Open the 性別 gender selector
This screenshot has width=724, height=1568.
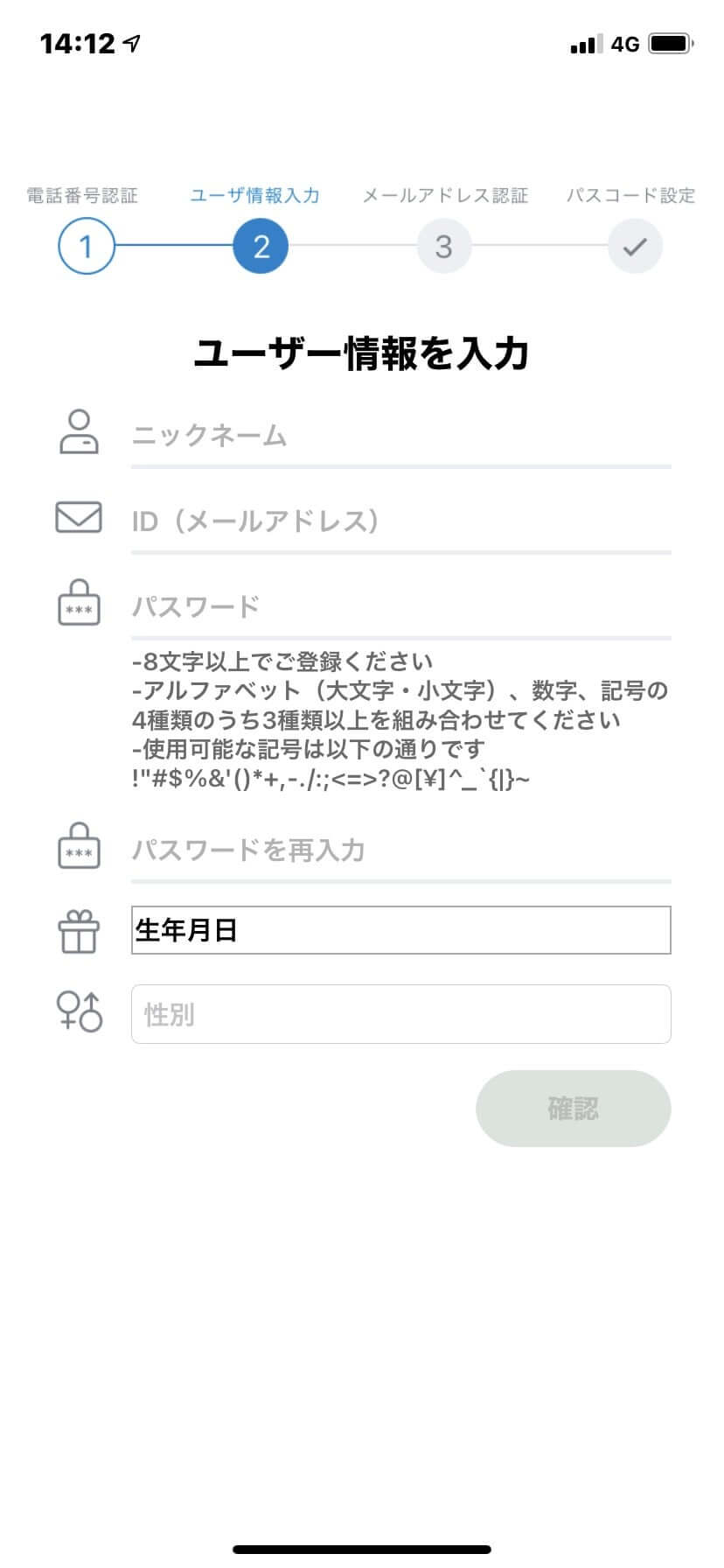[x=400, y=1013]
